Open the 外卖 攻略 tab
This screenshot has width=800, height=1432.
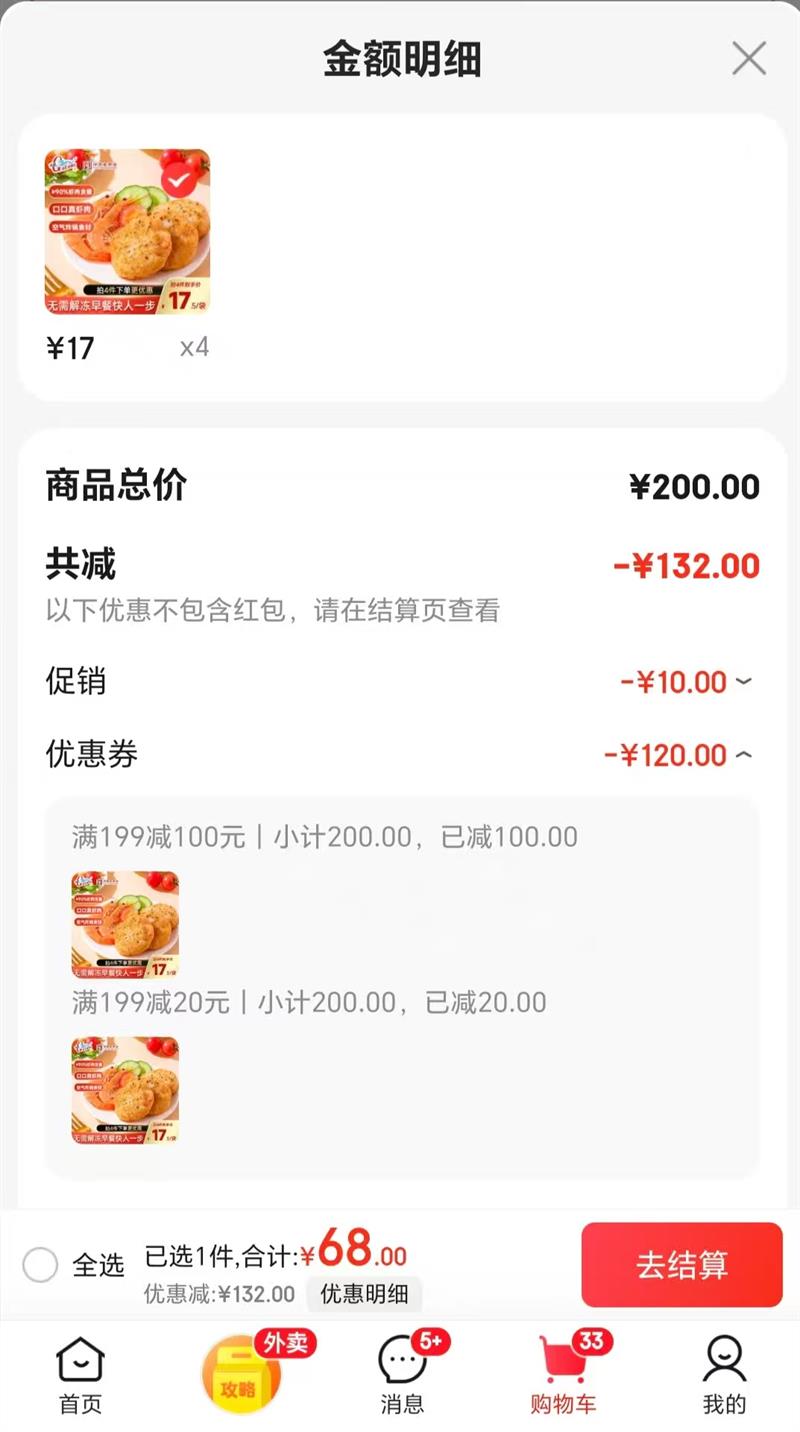pyautogui.click(x=241, y=1375)
